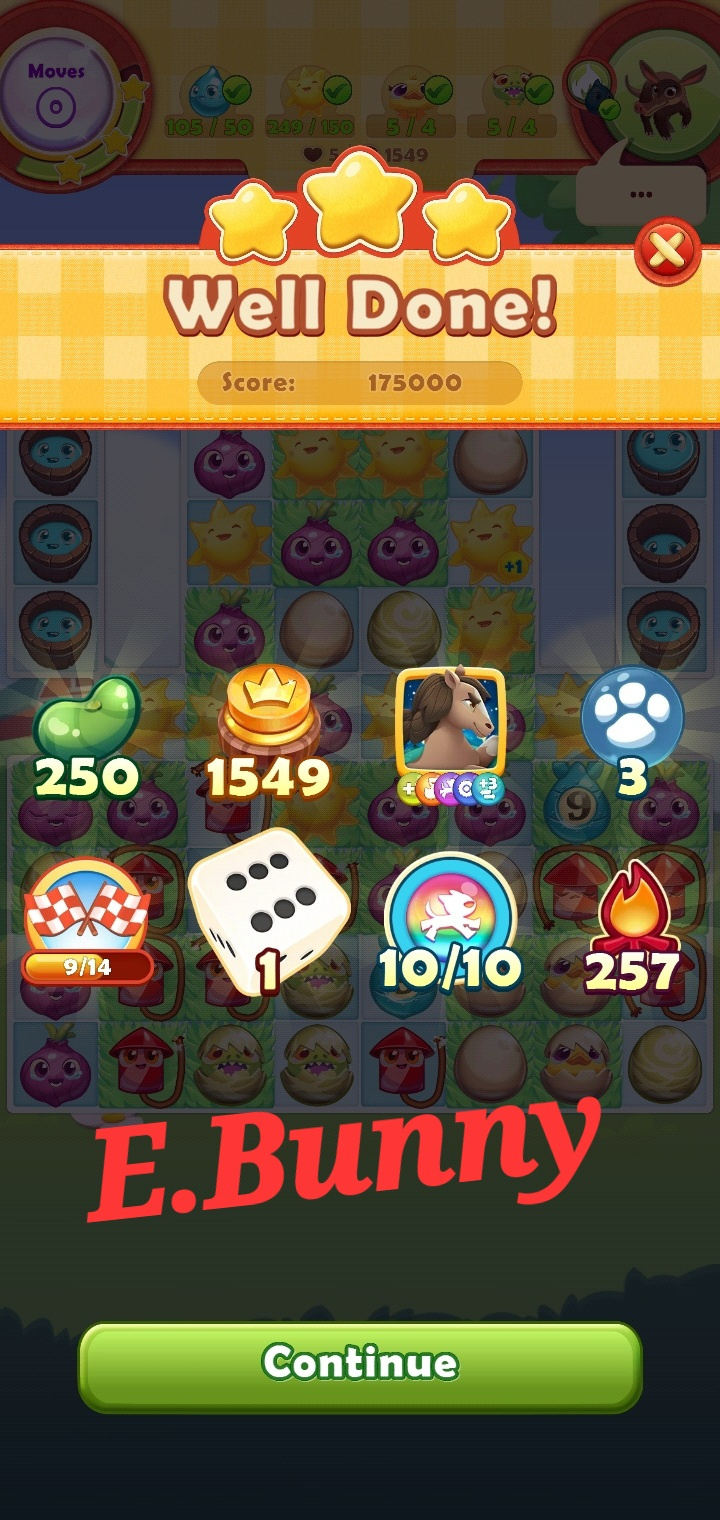Tap the green Continue button
The image size is (720, 1520).
point(360,1365)
